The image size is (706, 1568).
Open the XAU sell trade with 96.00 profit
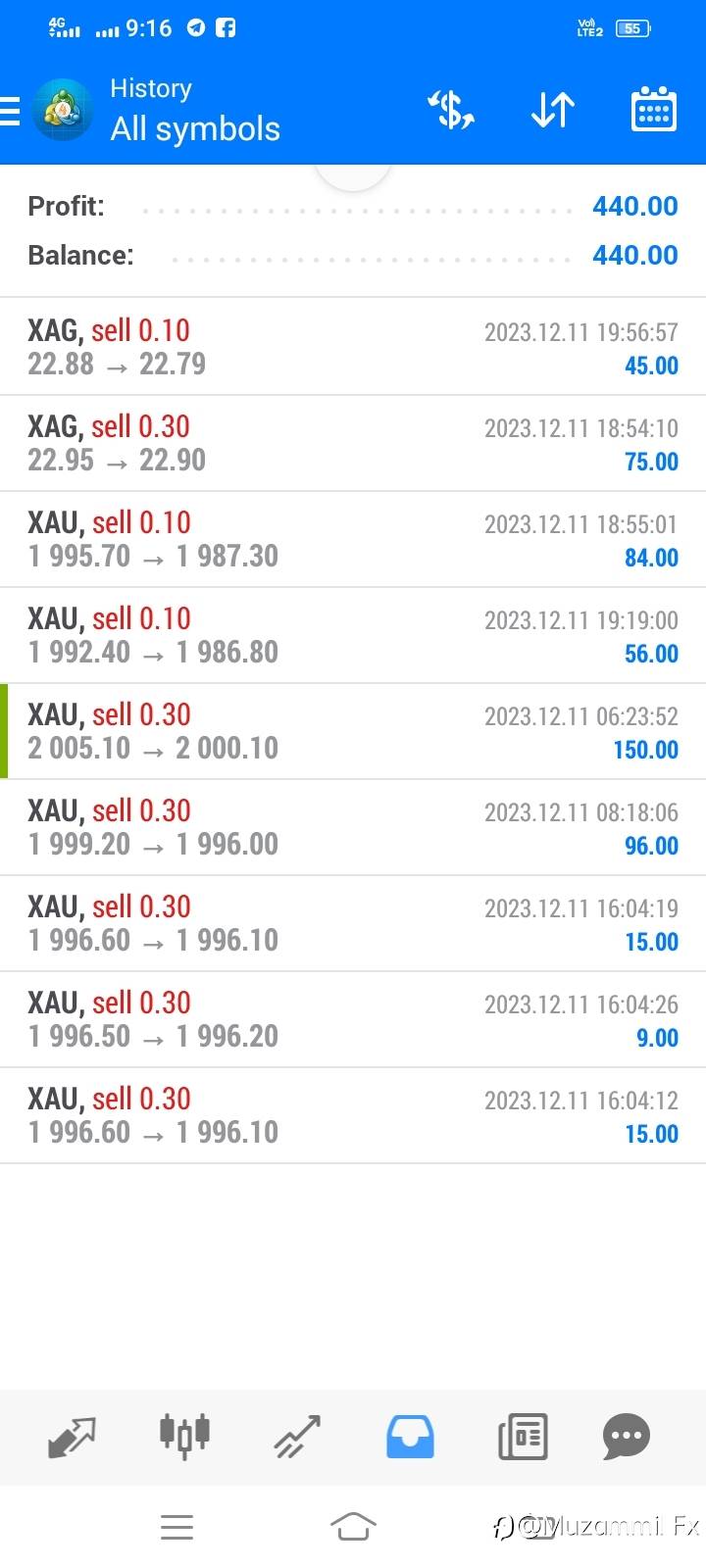[x=353, y=827]
